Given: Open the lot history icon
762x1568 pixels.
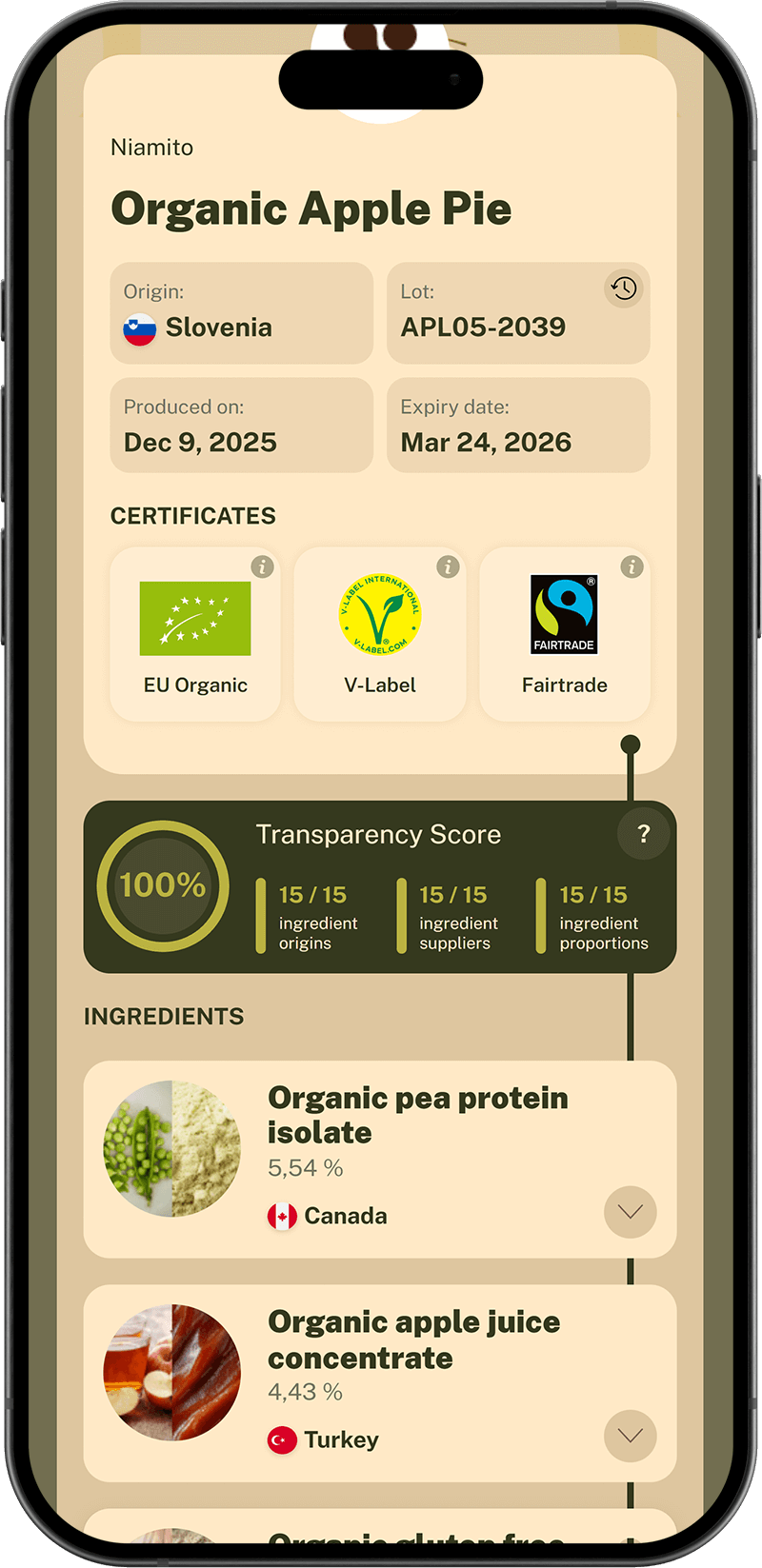Looking at the screenshot, I should (624, 288).
